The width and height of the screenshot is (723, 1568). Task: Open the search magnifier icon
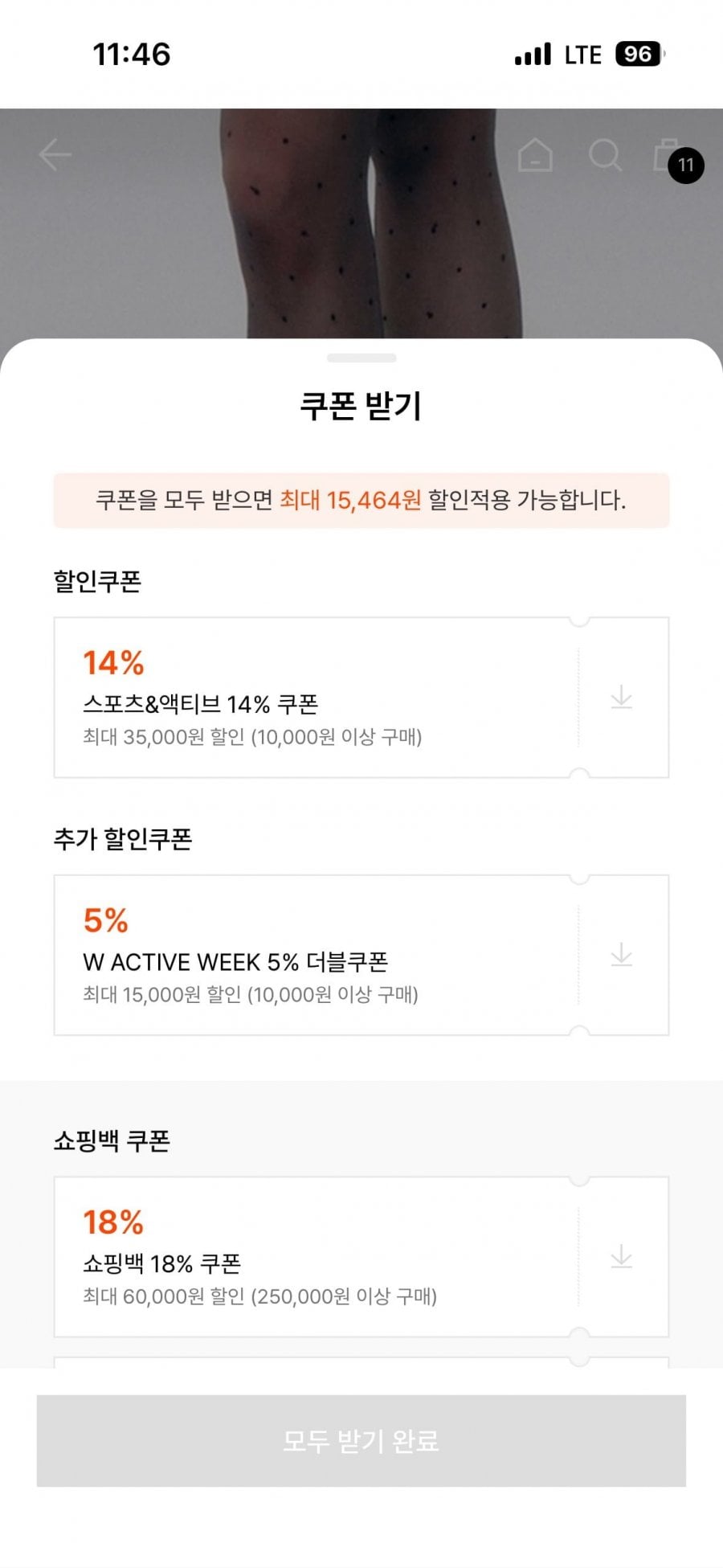pyautogui.click(x=605, y=155)
